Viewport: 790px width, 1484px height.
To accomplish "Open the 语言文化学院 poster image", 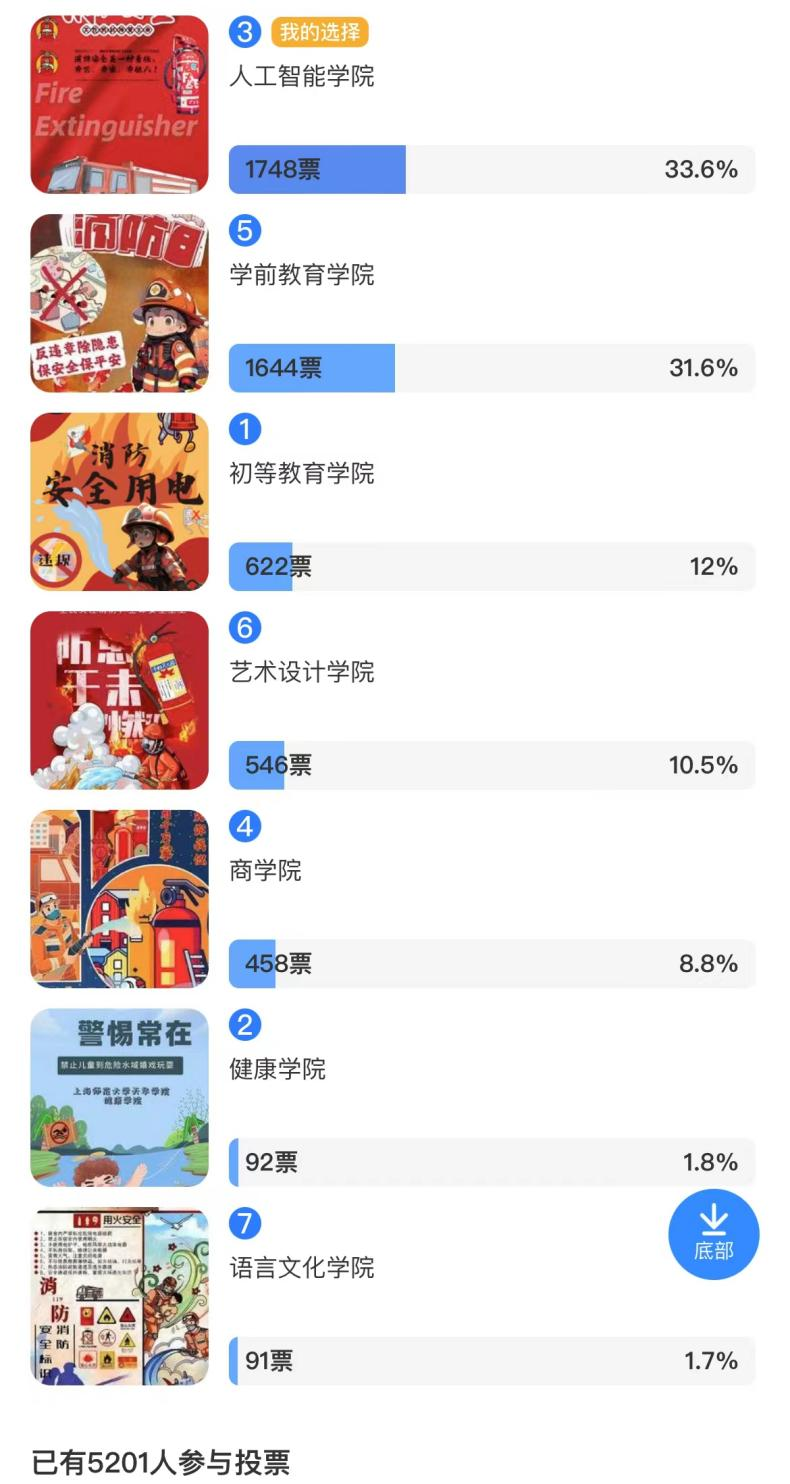I will tap(119, 1296).
